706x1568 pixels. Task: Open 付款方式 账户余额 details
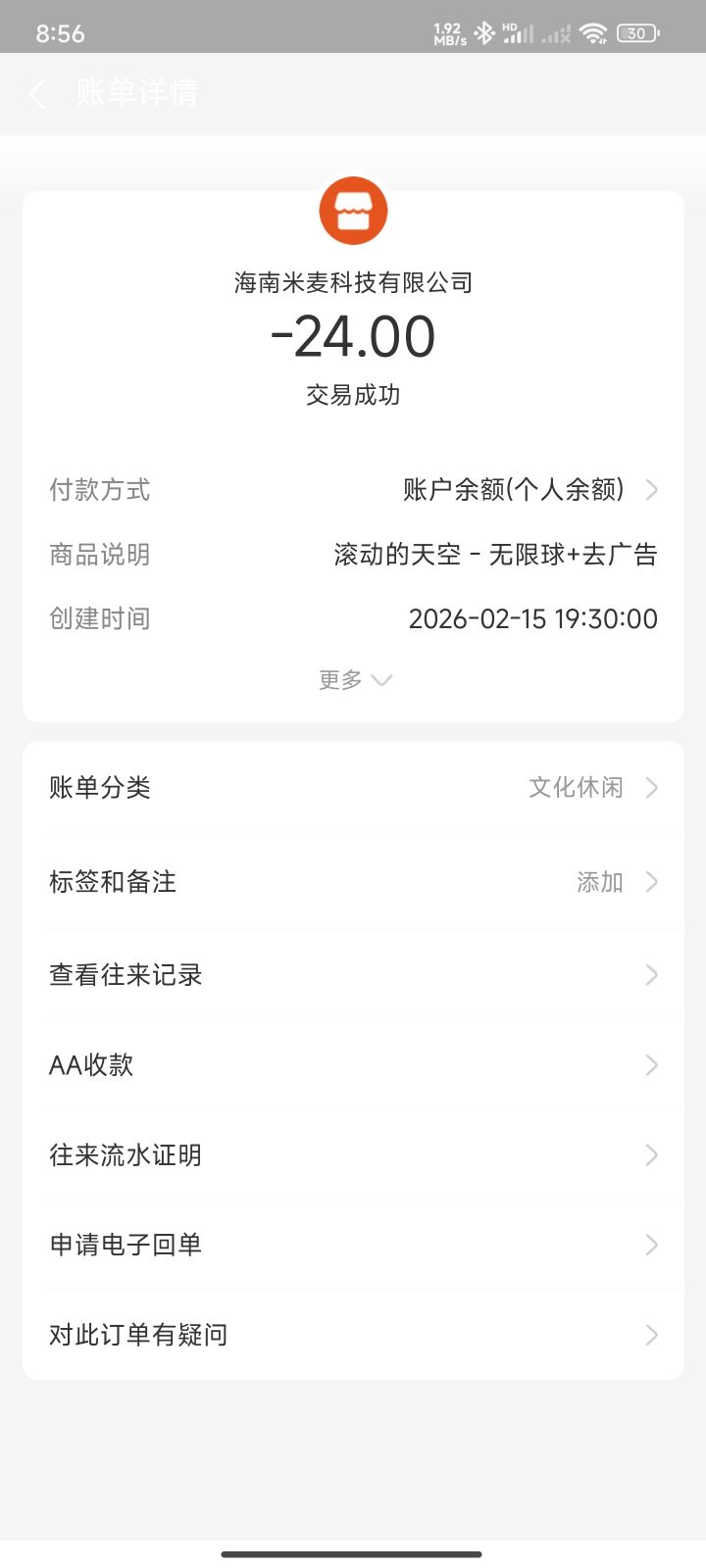(x=353, y=490)
